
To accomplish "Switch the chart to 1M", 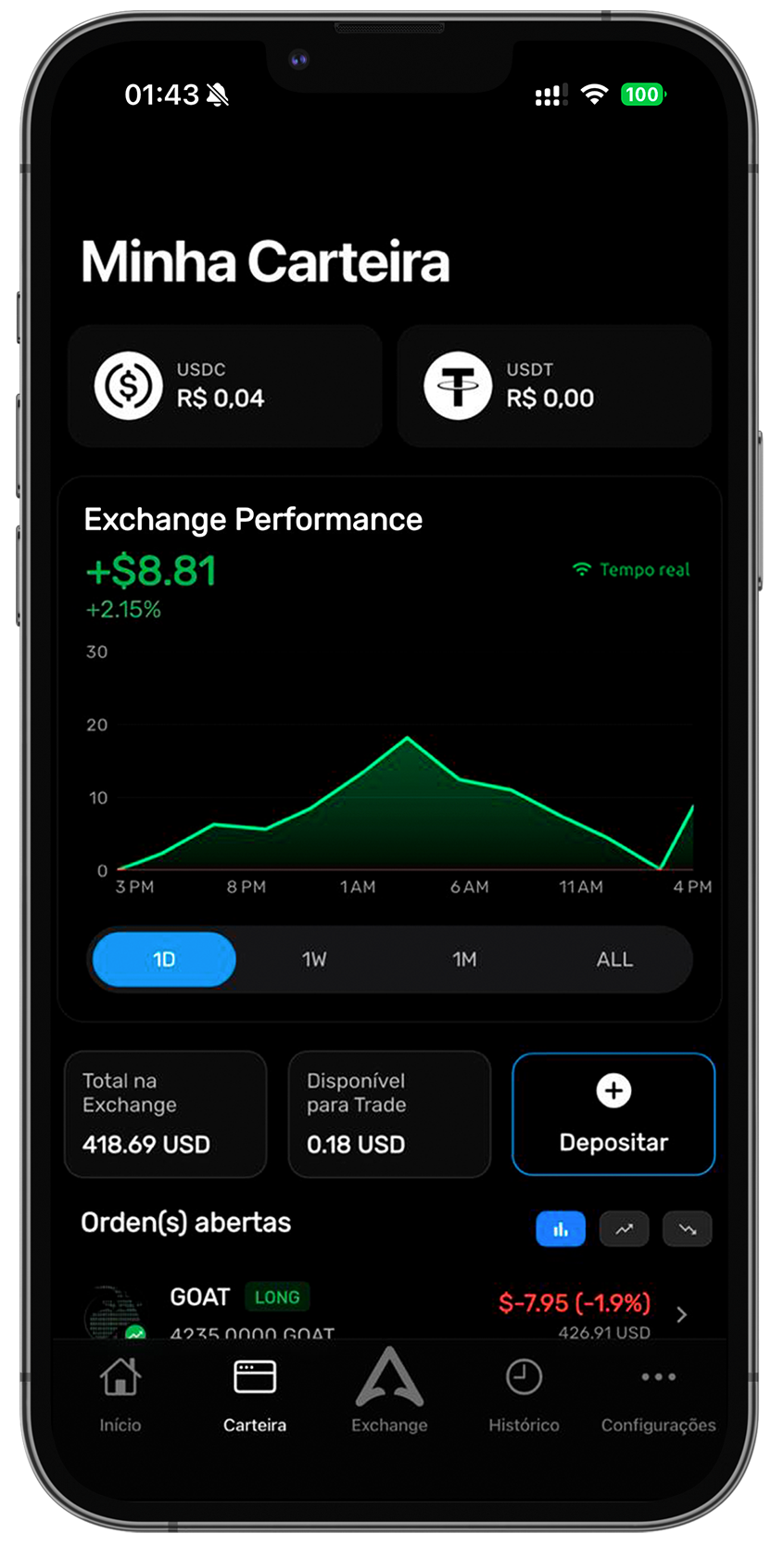I will 464,959.
